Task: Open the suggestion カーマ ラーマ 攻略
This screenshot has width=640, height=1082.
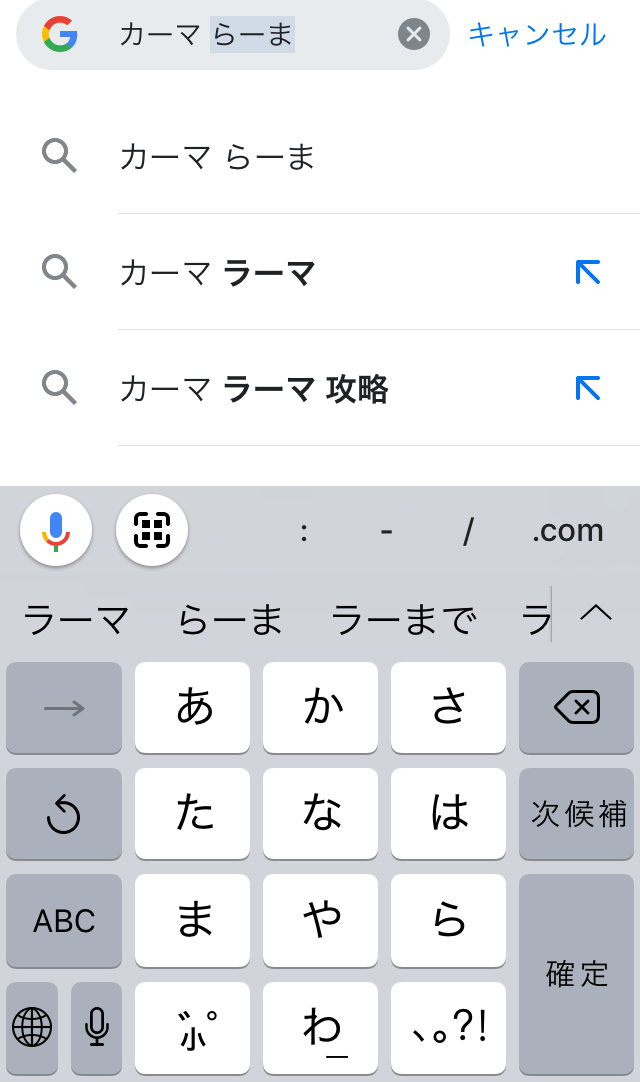Action: tap(253, 389)
